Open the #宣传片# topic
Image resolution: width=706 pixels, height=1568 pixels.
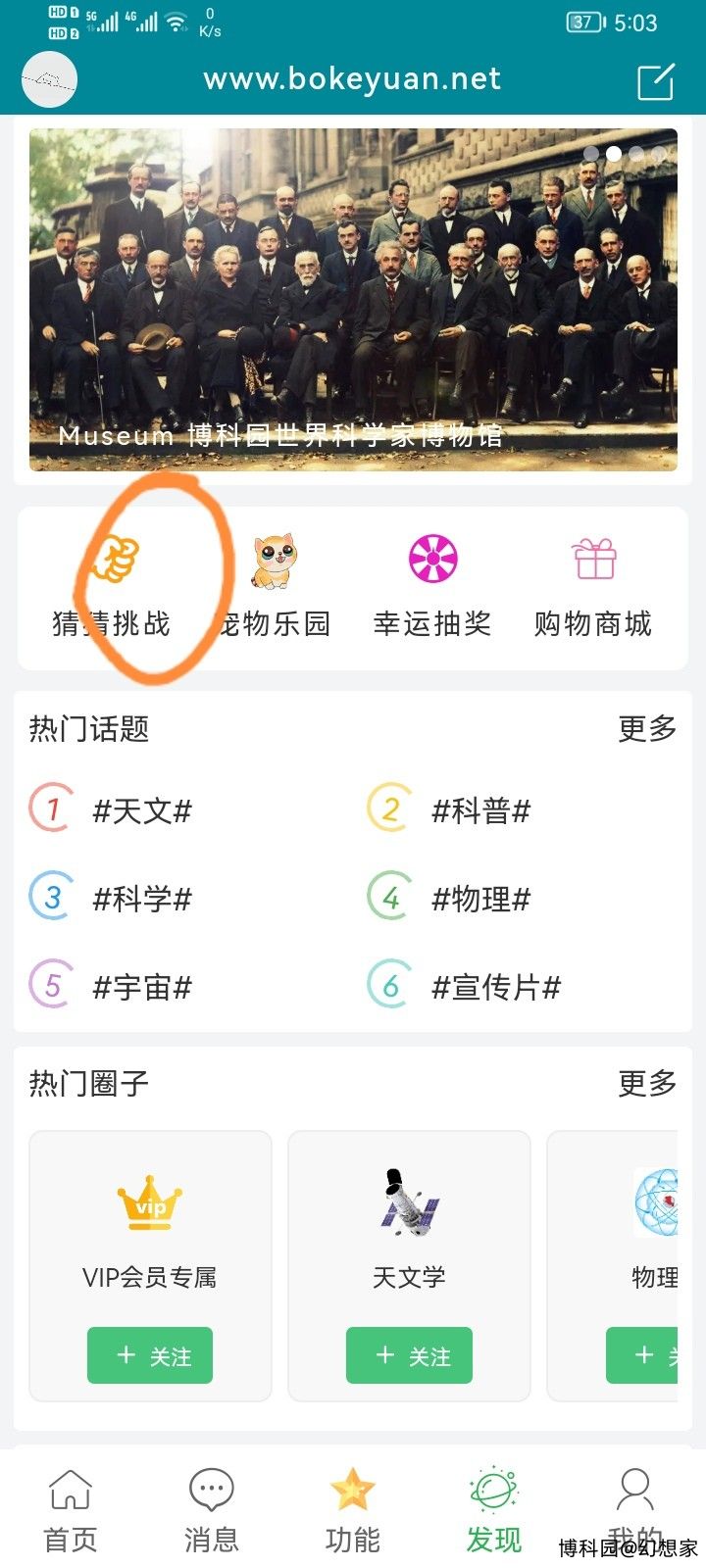click(495, 987)
